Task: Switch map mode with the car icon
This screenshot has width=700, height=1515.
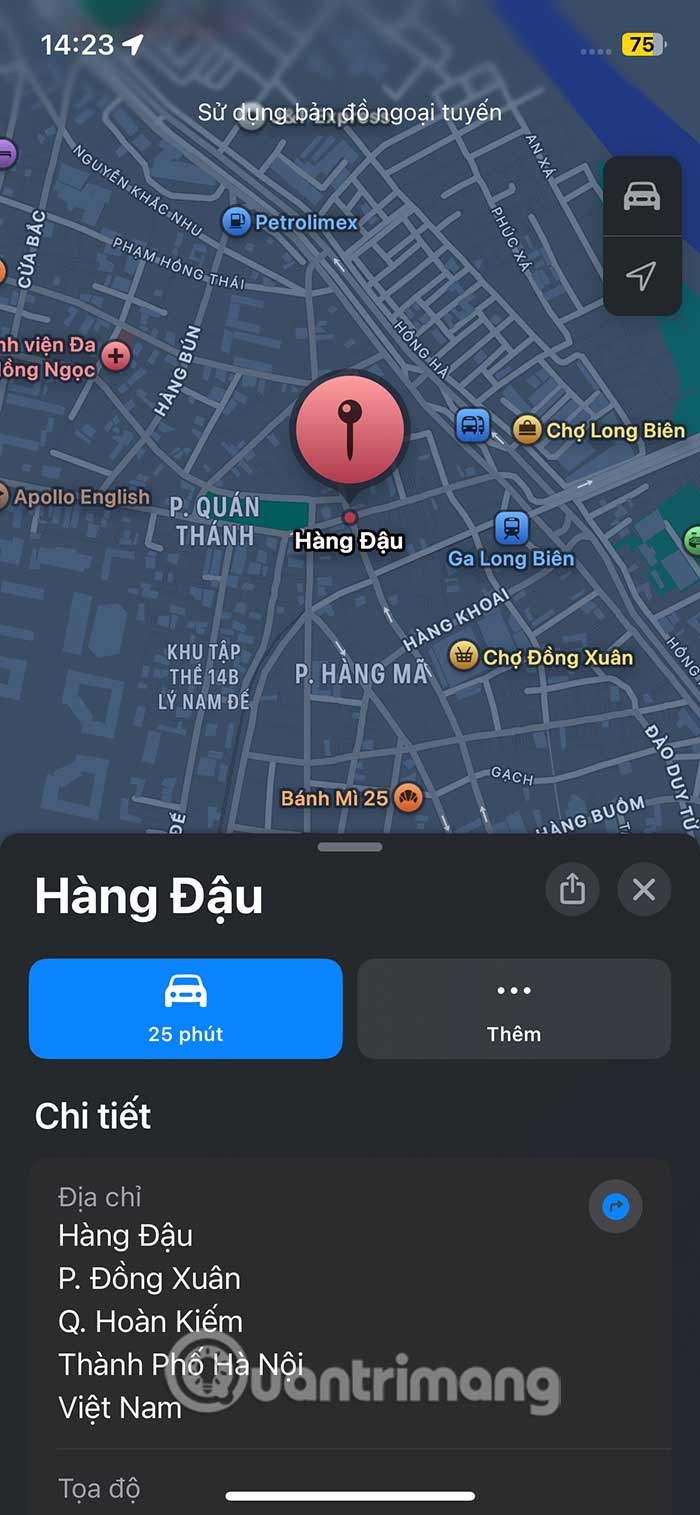Action: click(x=642, y=196)
